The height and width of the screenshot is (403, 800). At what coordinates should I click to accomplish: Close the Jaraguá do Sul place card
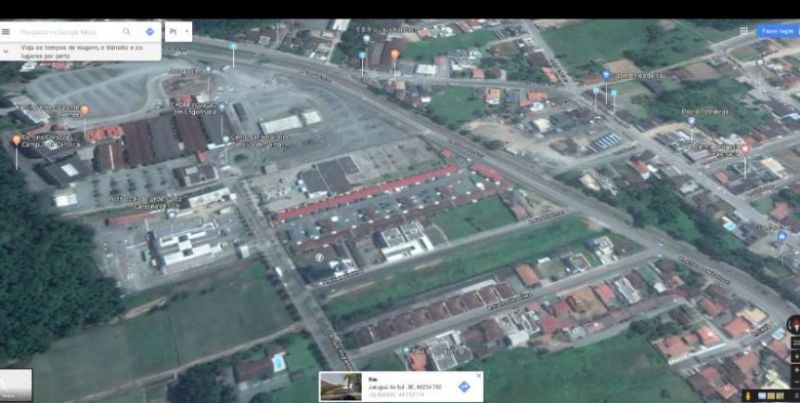point(479,376)
